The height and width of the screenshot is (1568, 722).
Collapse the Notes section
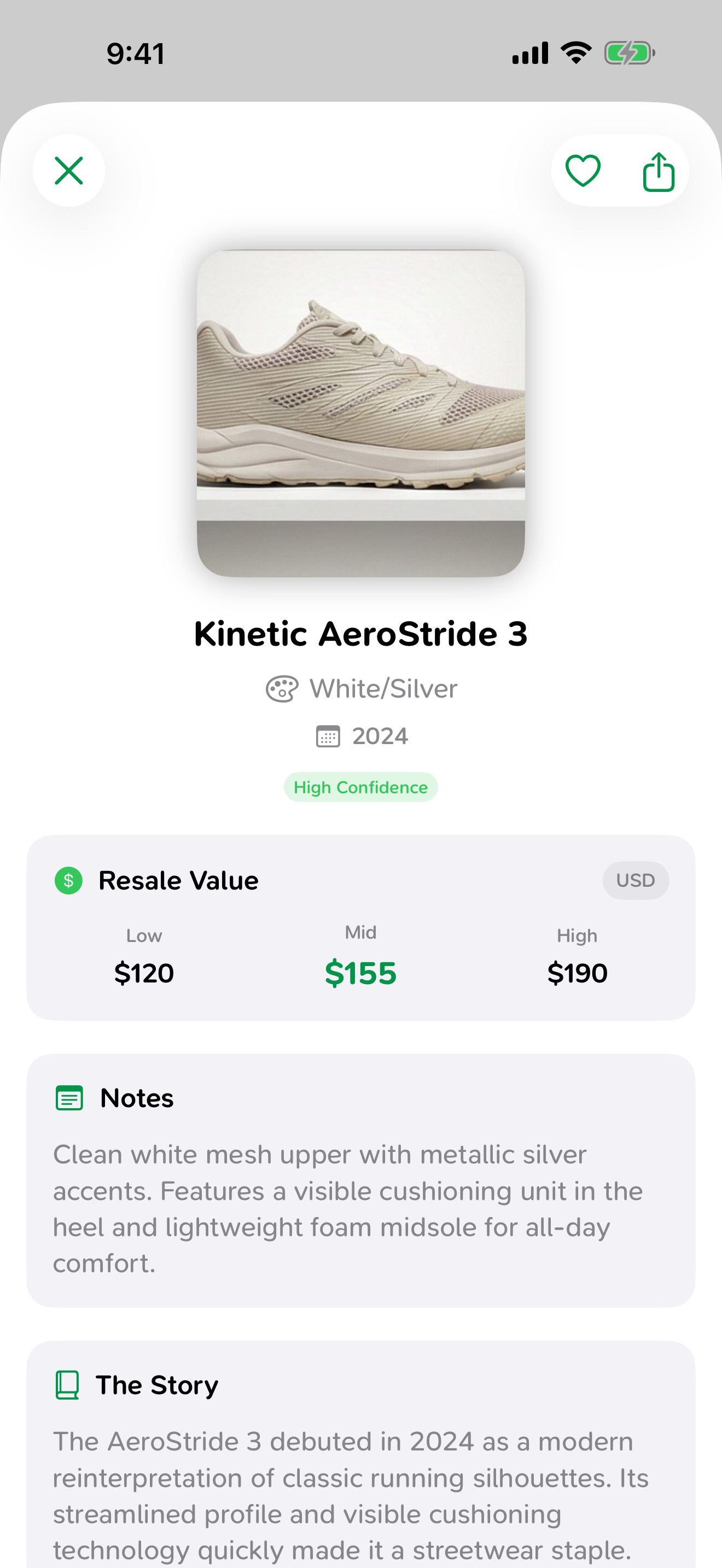[136, 1097]
